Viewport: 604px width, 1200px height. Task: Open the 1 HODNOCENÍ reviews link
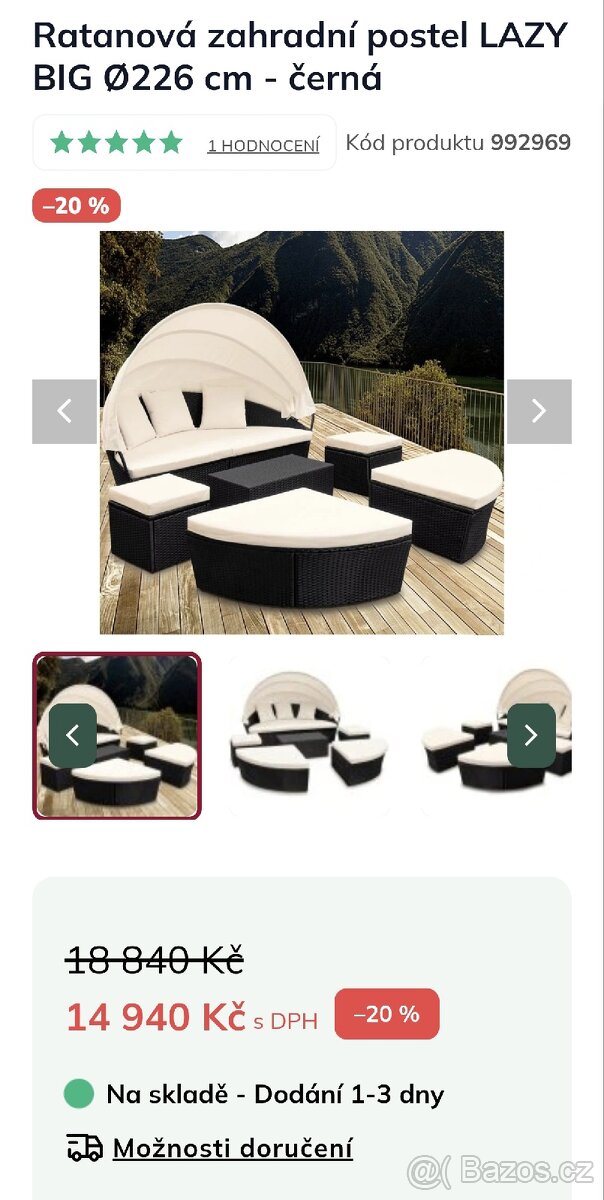coord(263,145)
